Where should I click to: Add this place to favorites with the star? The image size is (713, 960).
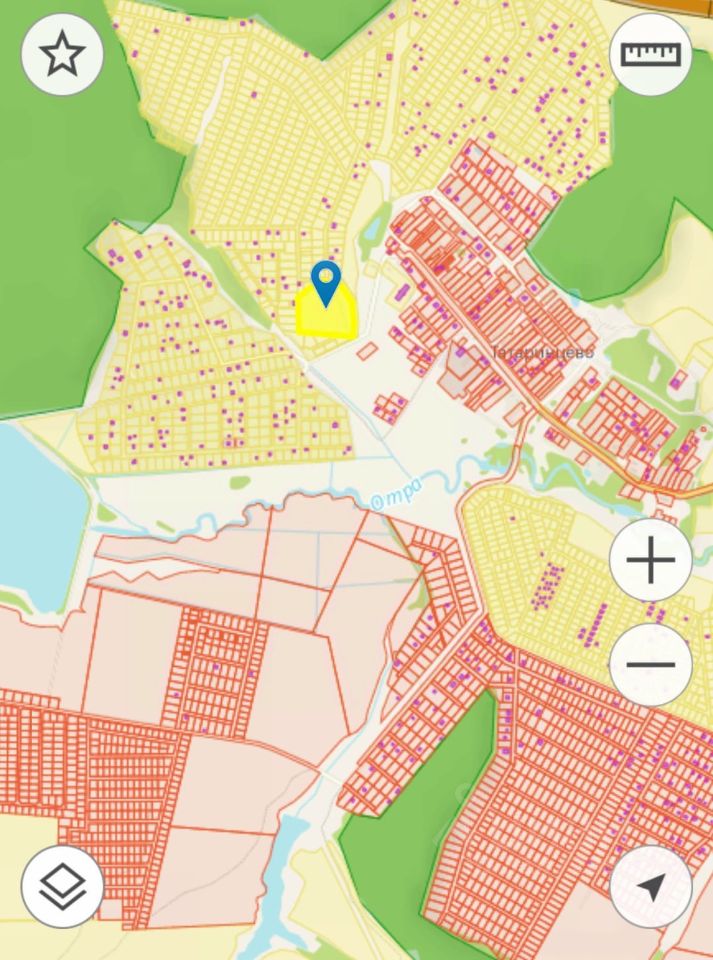(62, 54)
